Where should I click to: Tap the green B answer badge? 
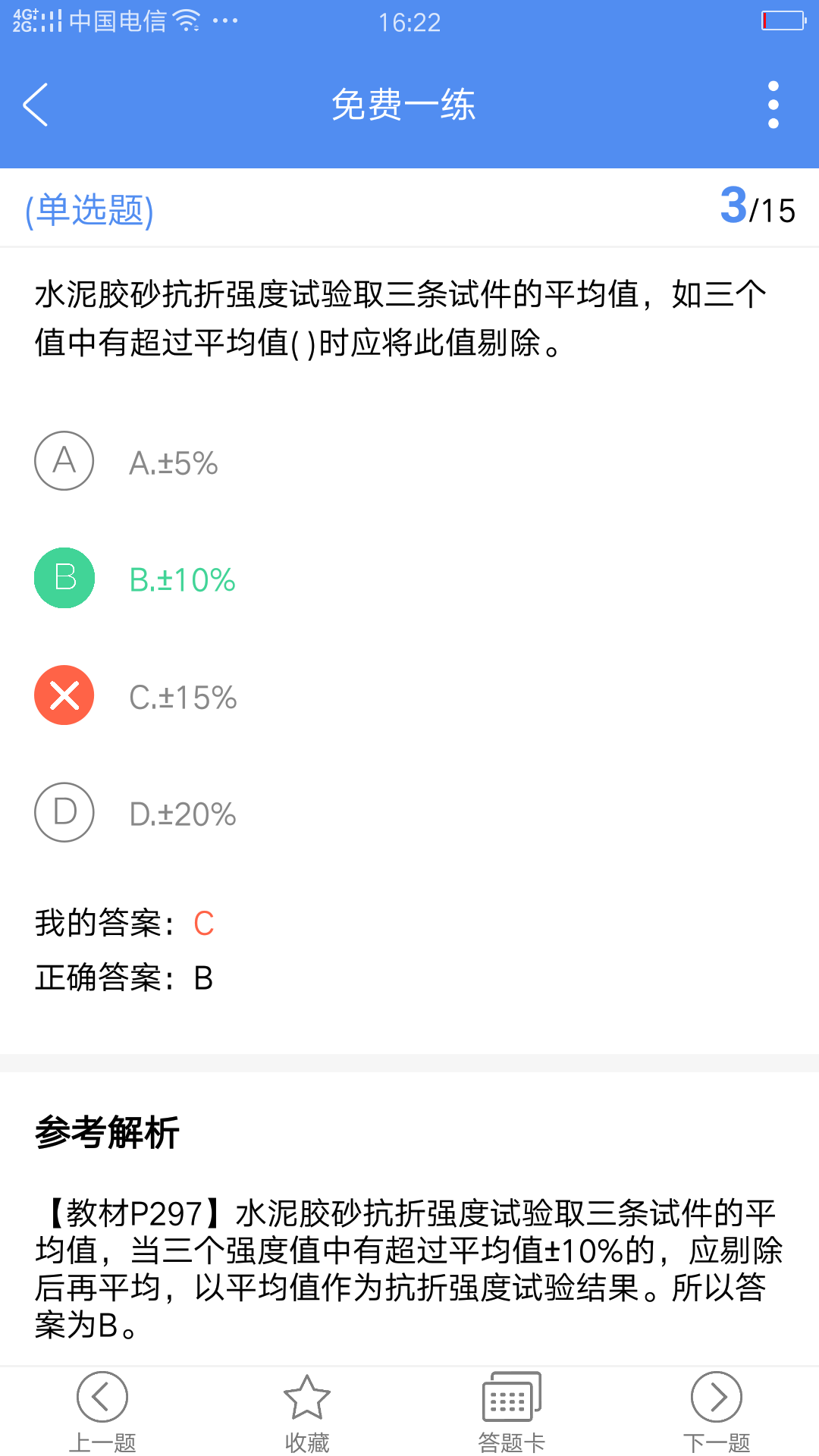(x=63, y=579)
